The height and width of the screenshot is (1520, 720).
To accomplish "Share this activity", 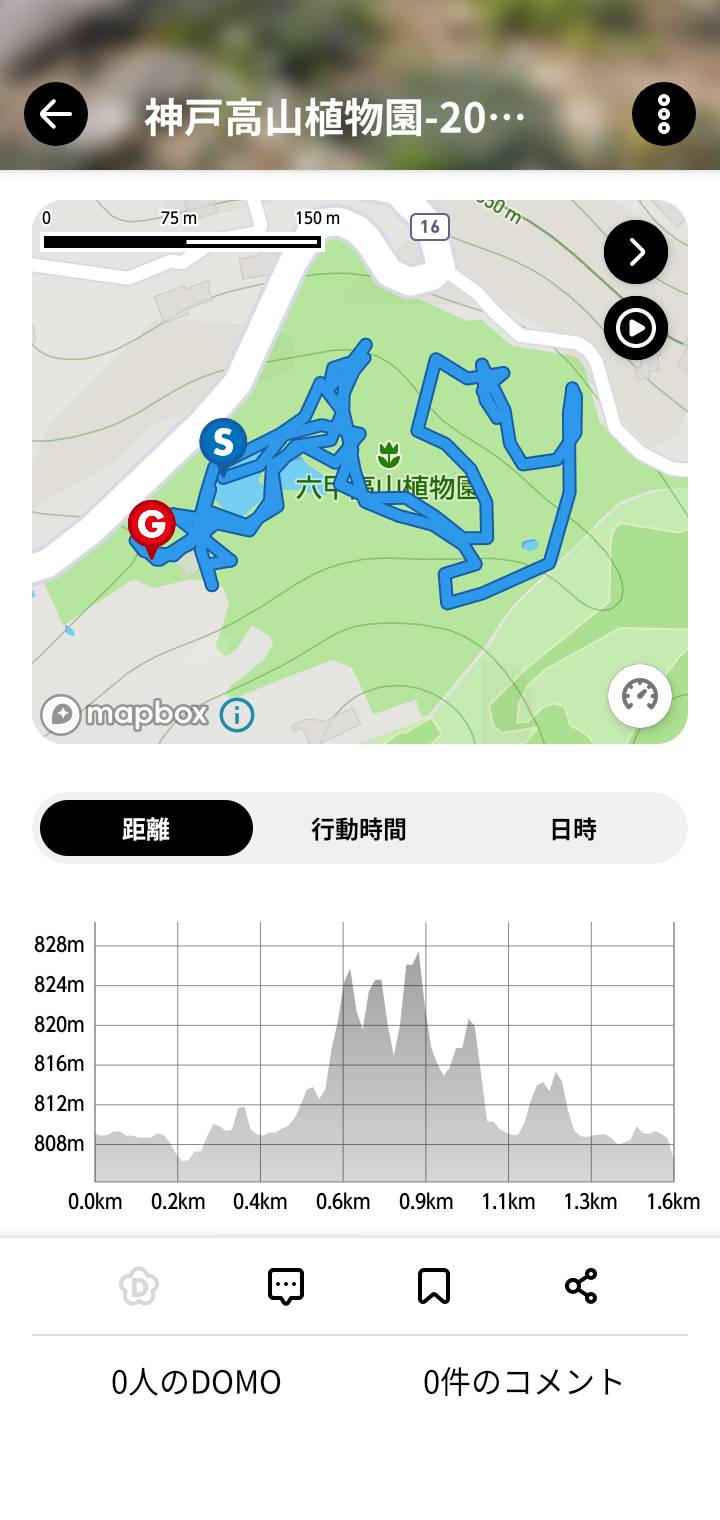I will pyautogui.click(x=581, y=1286).
